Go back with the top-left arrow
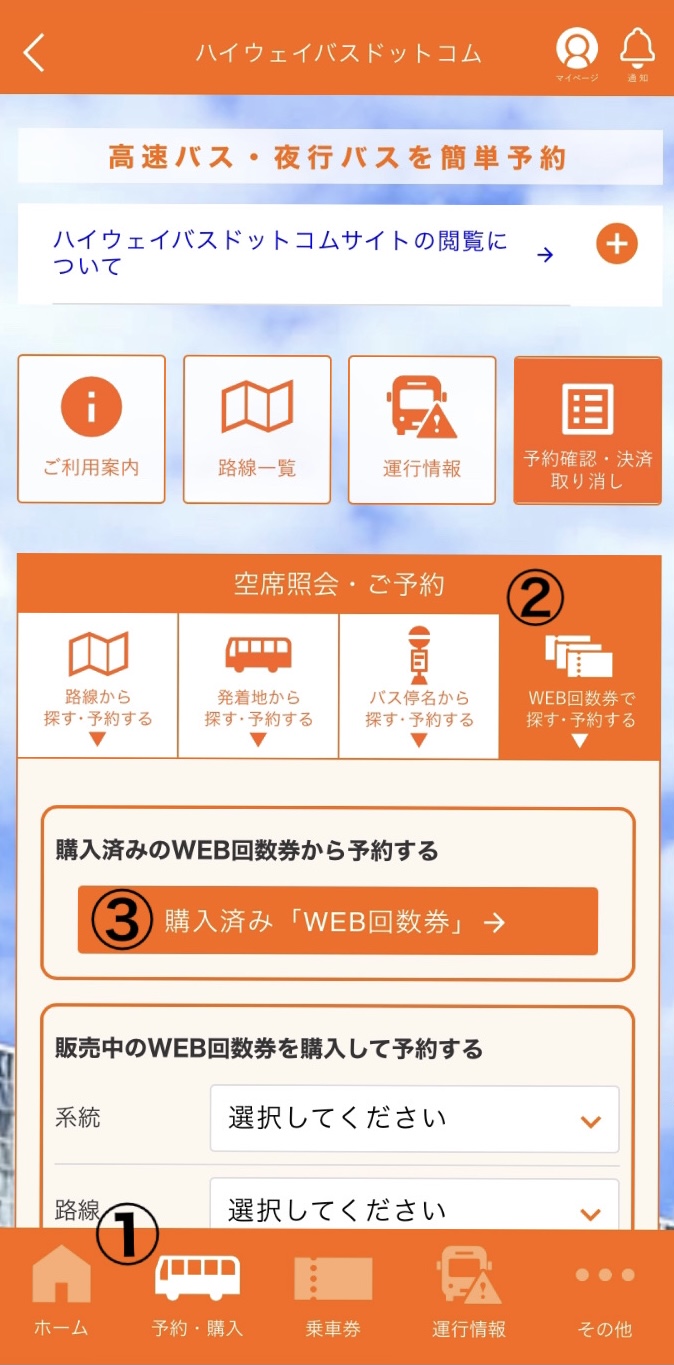 [34, 53]
